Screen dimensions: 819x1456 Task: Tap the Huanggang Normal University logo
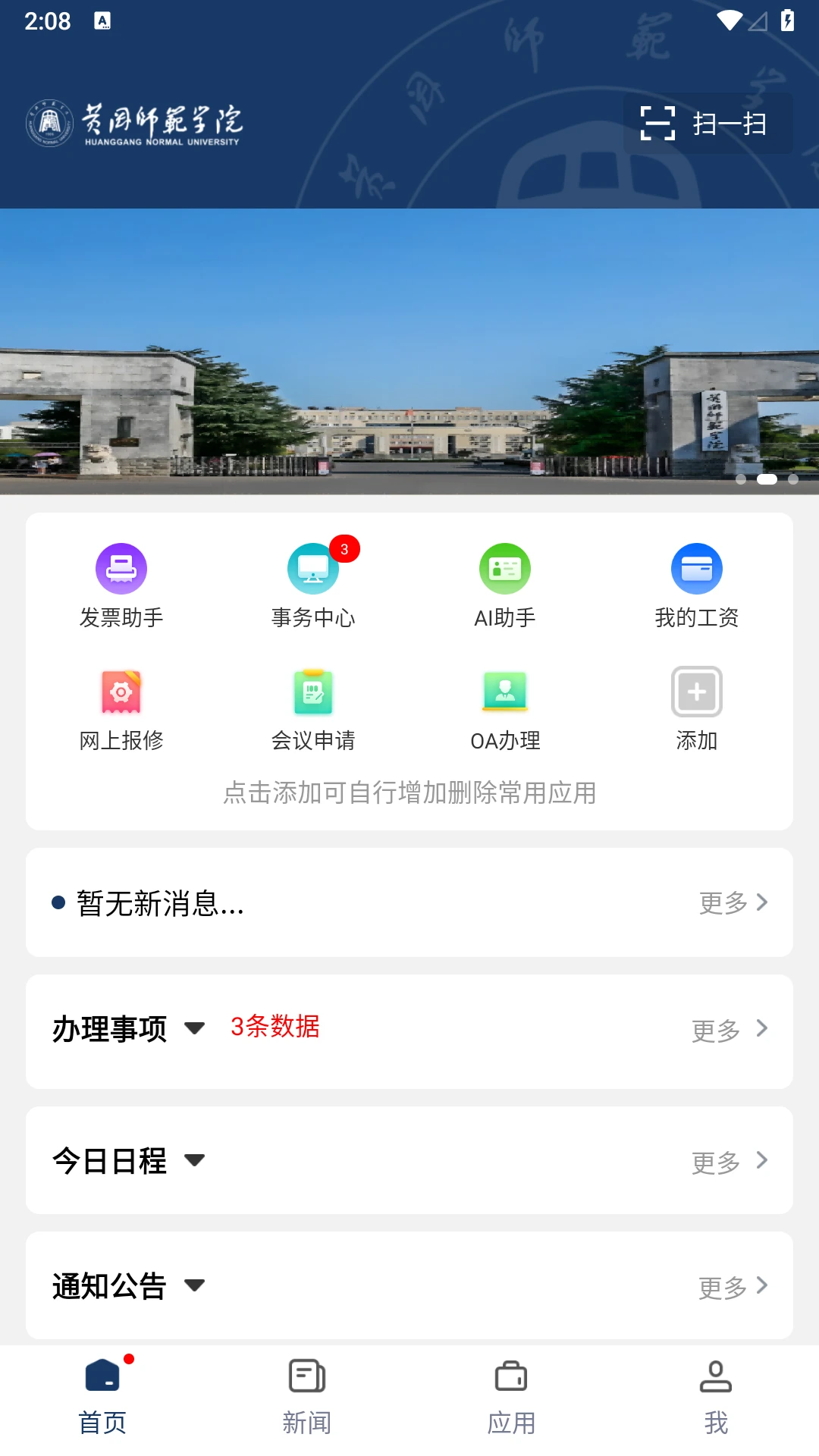(x=135, y=124)
